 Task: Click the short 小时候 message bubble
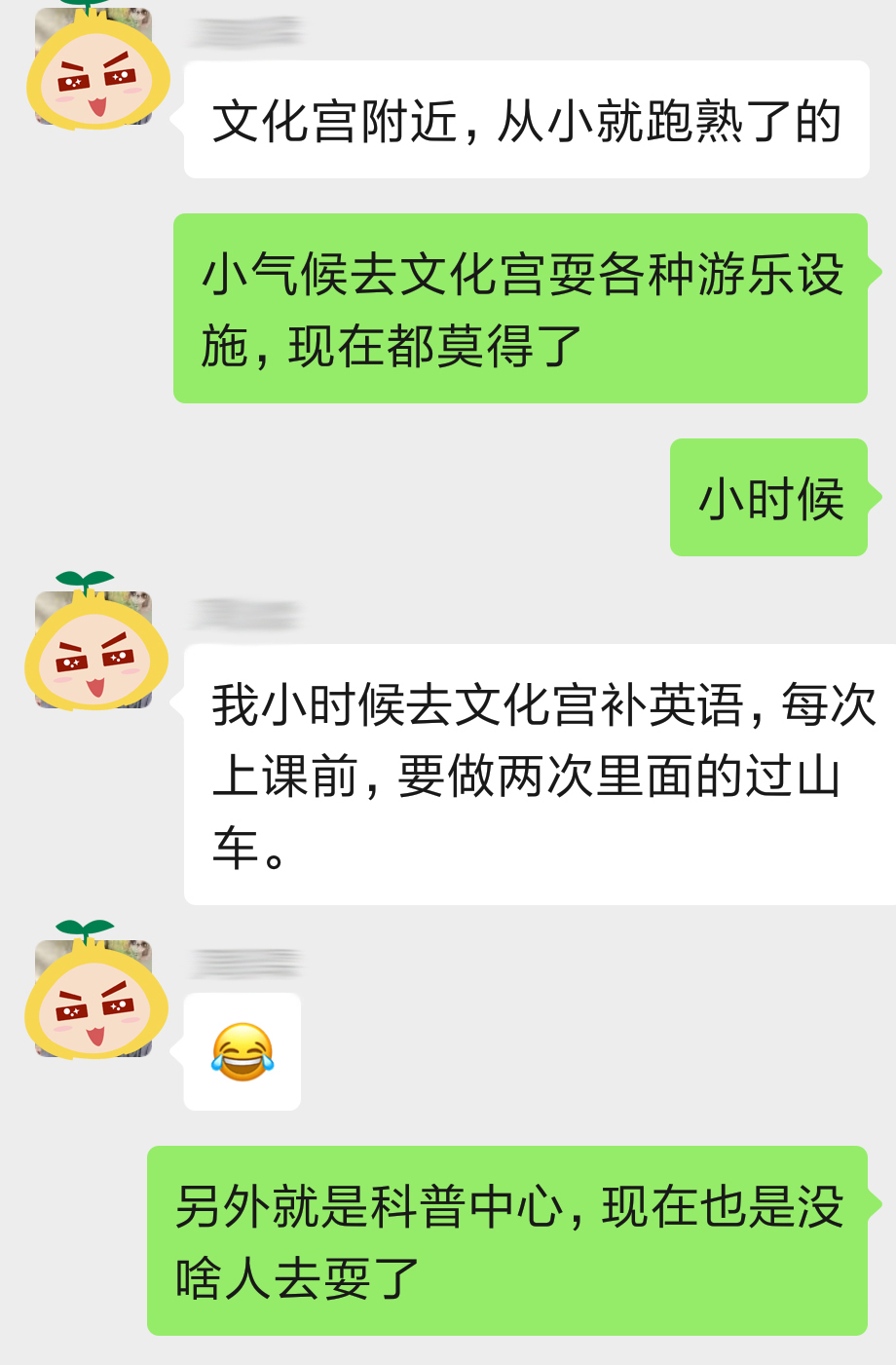768,497
